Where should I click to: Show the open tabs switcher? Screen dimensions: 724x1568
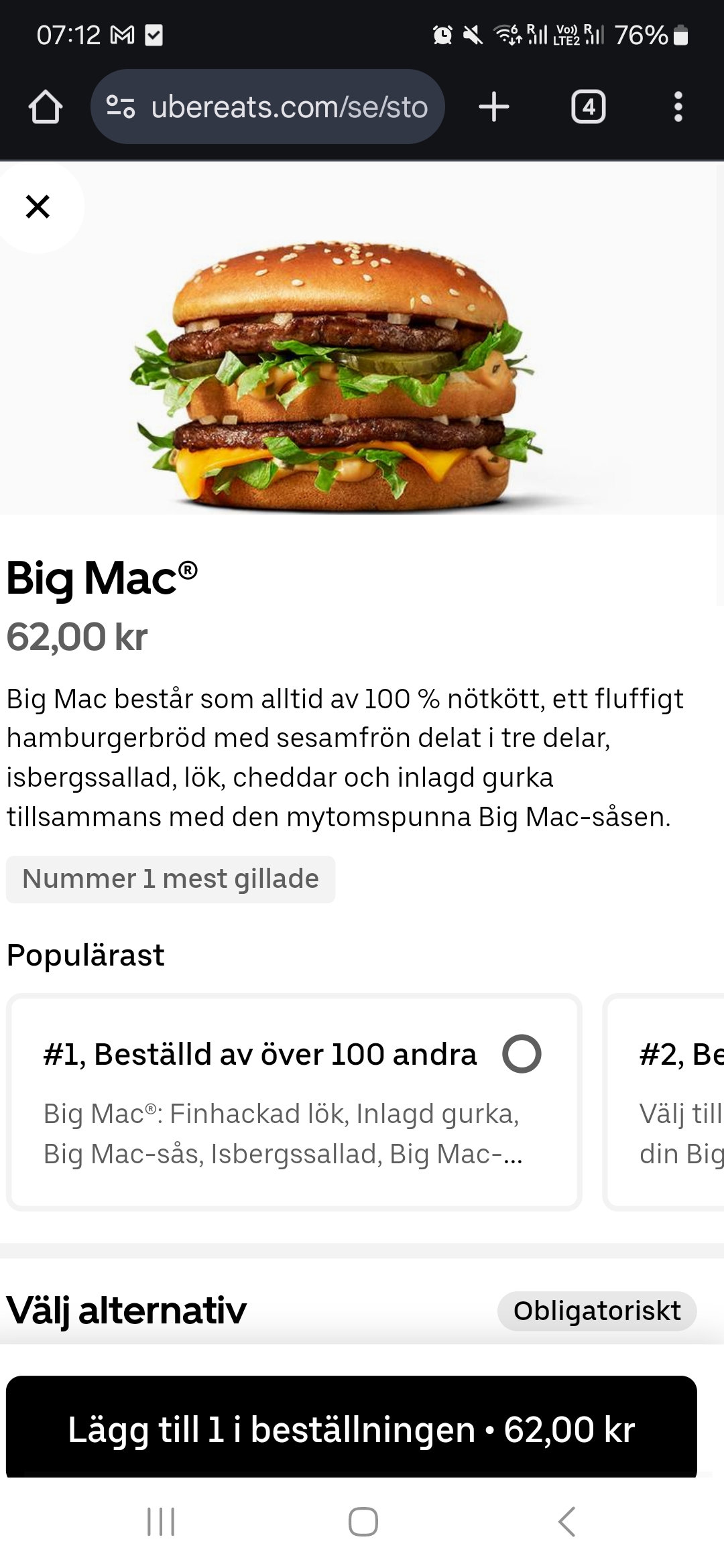coord(588,107)
